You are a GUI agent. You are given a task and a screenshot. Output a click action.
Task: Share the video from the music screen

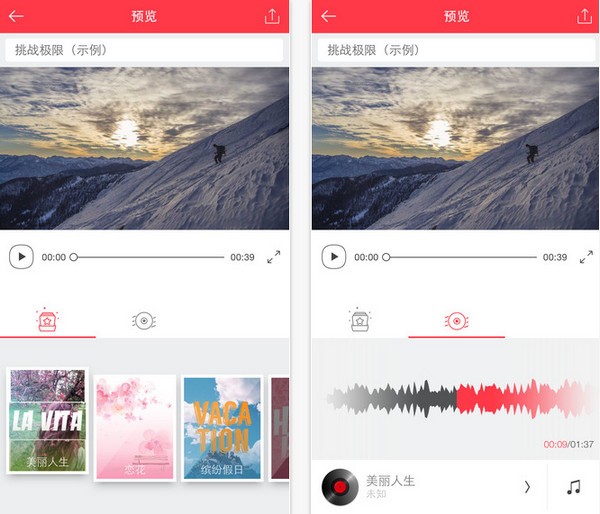(x=584, y=16)
